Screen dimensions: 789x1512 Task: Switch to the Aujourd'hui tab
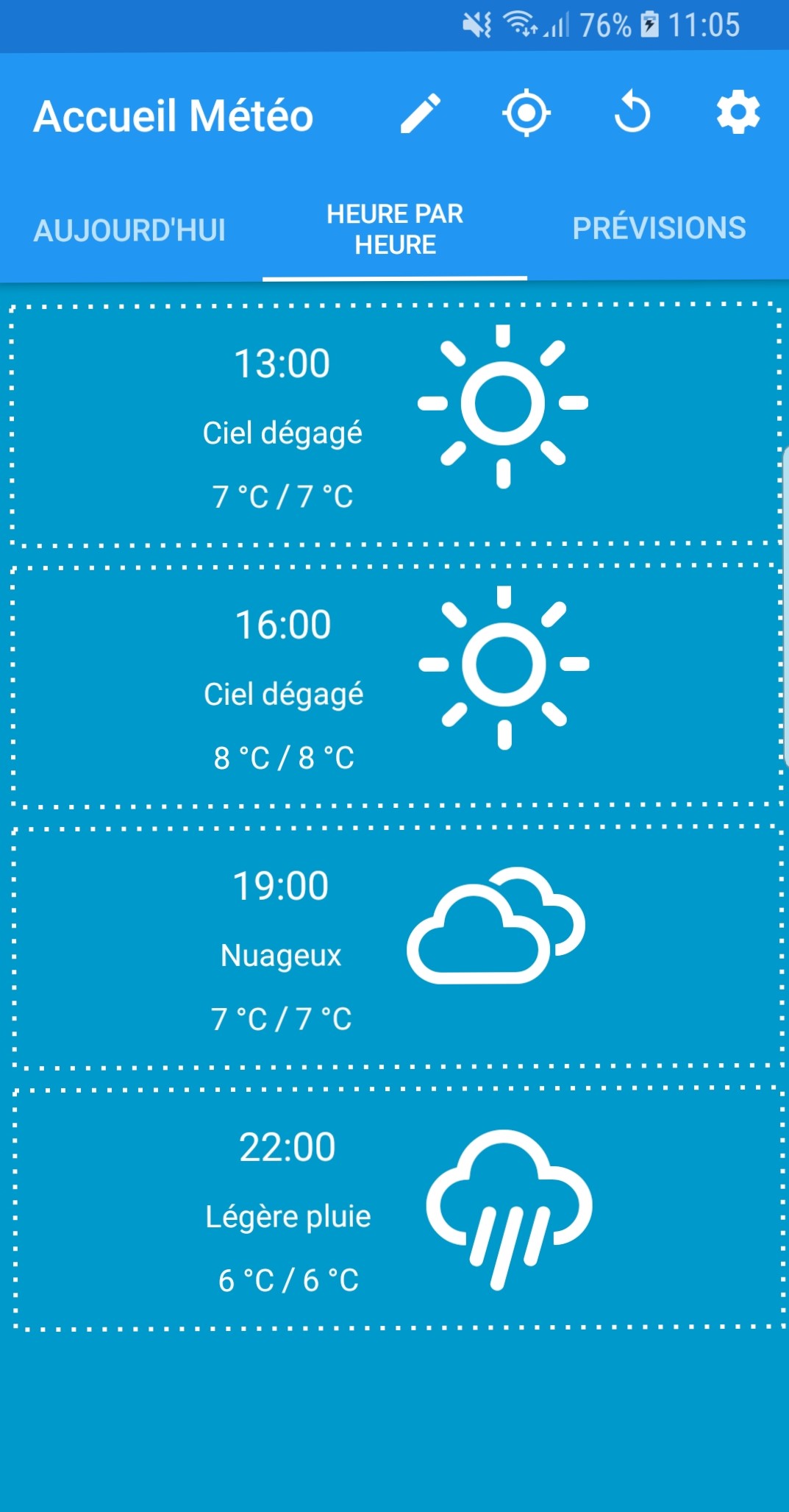[x=130, y=230]
